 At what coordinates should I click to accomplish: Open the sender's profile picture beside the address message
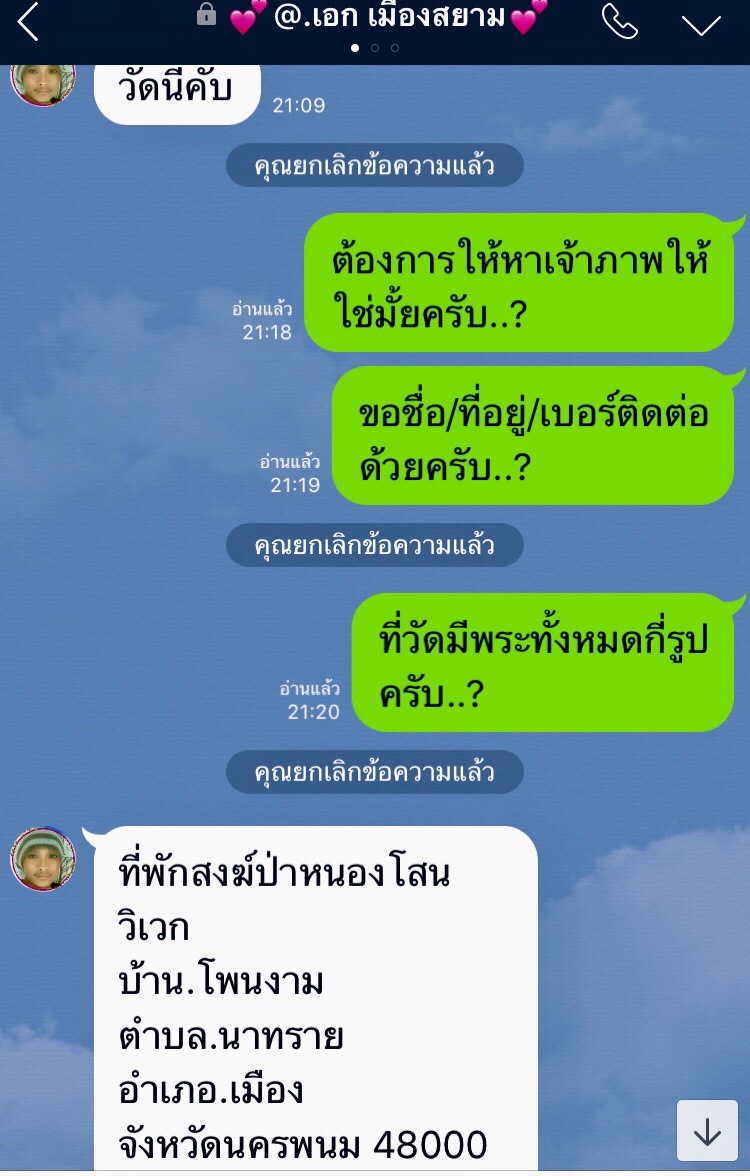[43, 859]
